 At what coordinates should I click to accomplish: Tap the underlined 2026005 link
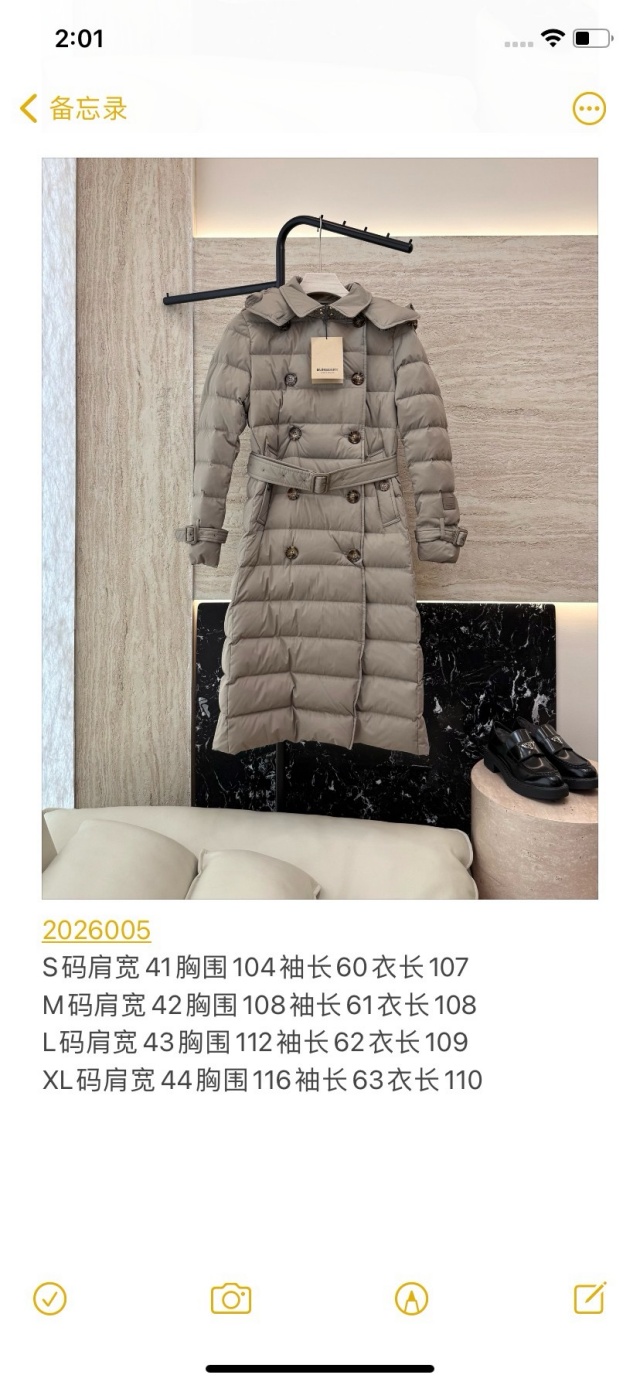point(96,930)
